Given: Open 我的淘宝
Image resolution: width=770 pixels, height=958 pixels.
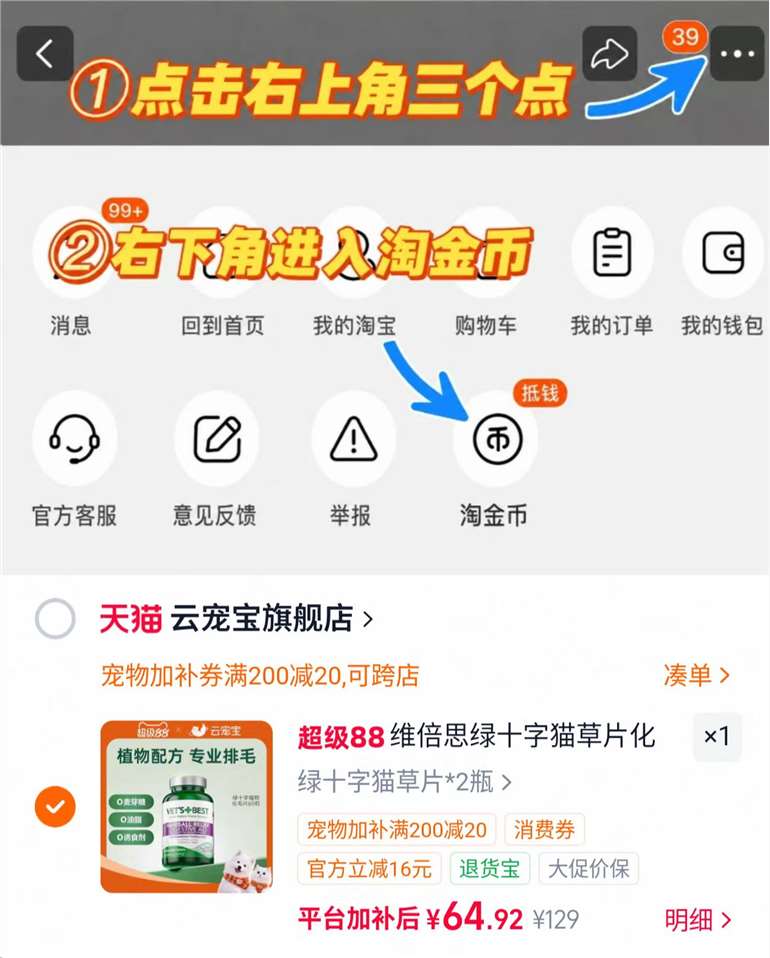Looking at the screenshot, I should tap(354, 272).
